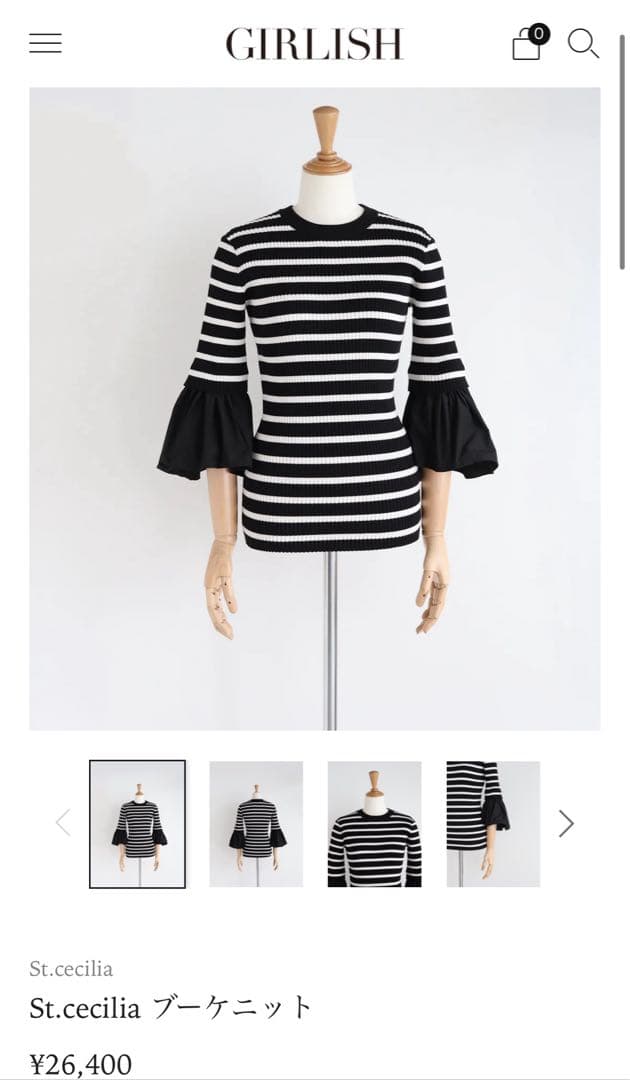Open the St.cecilia brand link
Image resolution: width=630 pixels, height=1080 pixels.
[71, 968]
